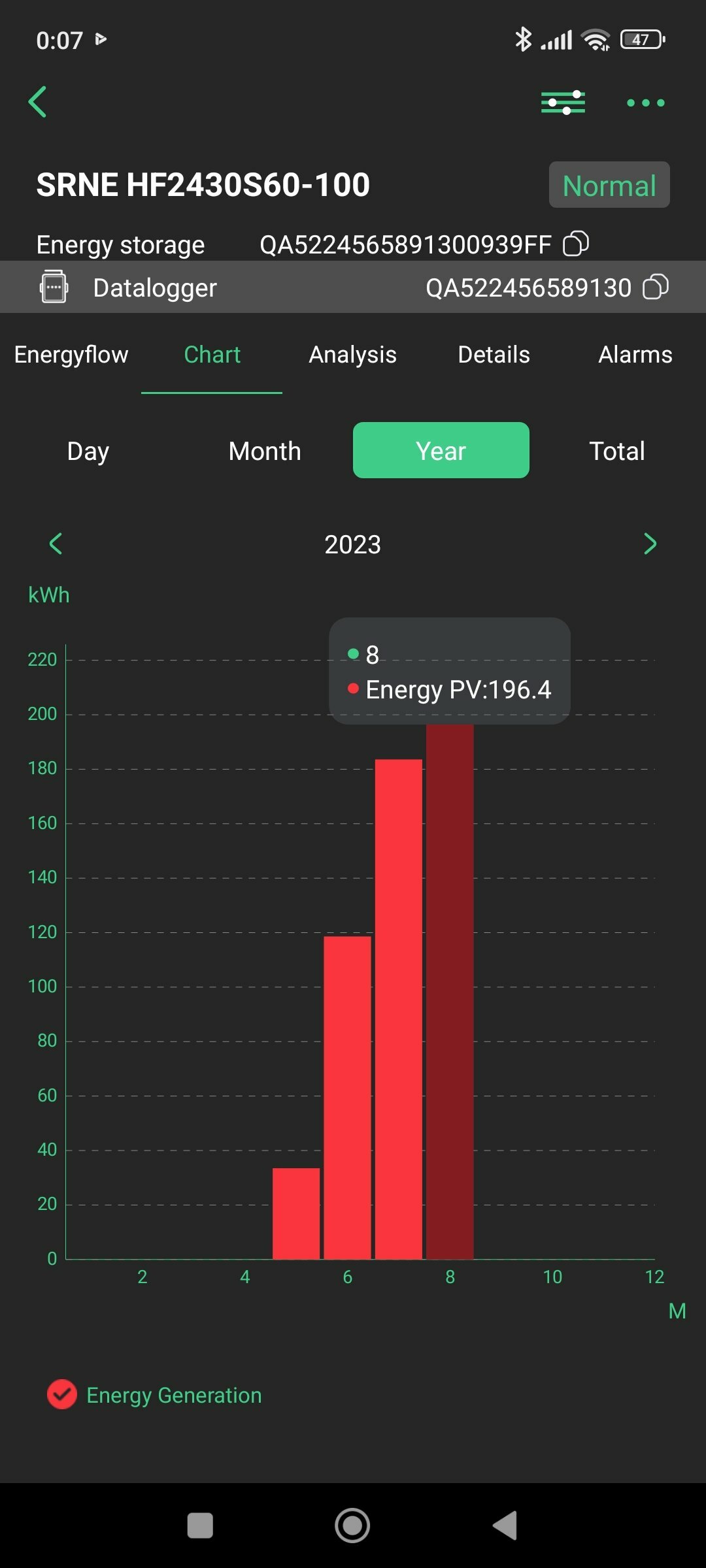Open the Datalogger row
Screen dimensions: 706x1568
[353, 287]
